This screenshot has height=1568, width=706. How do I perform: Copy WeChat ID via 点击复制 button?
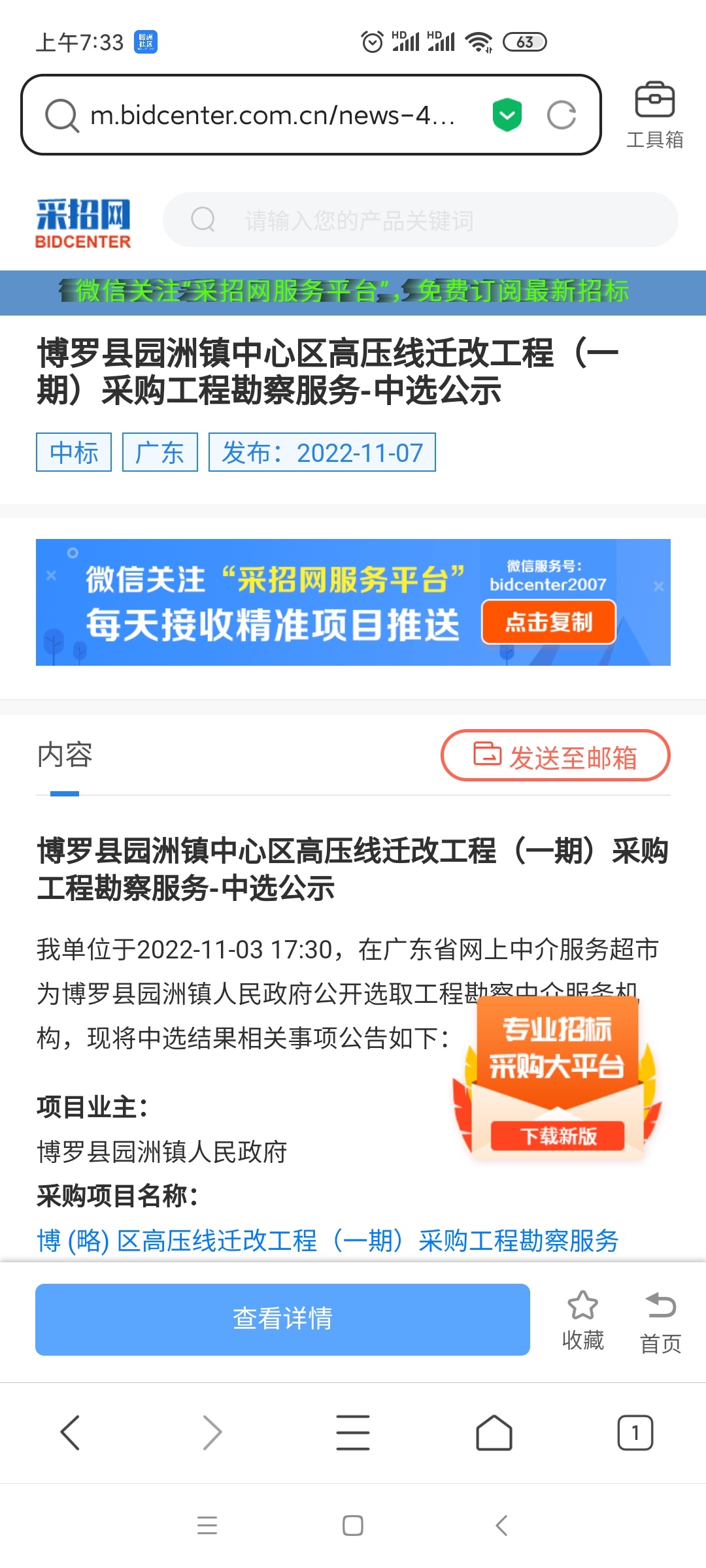[x=548, y=622]
